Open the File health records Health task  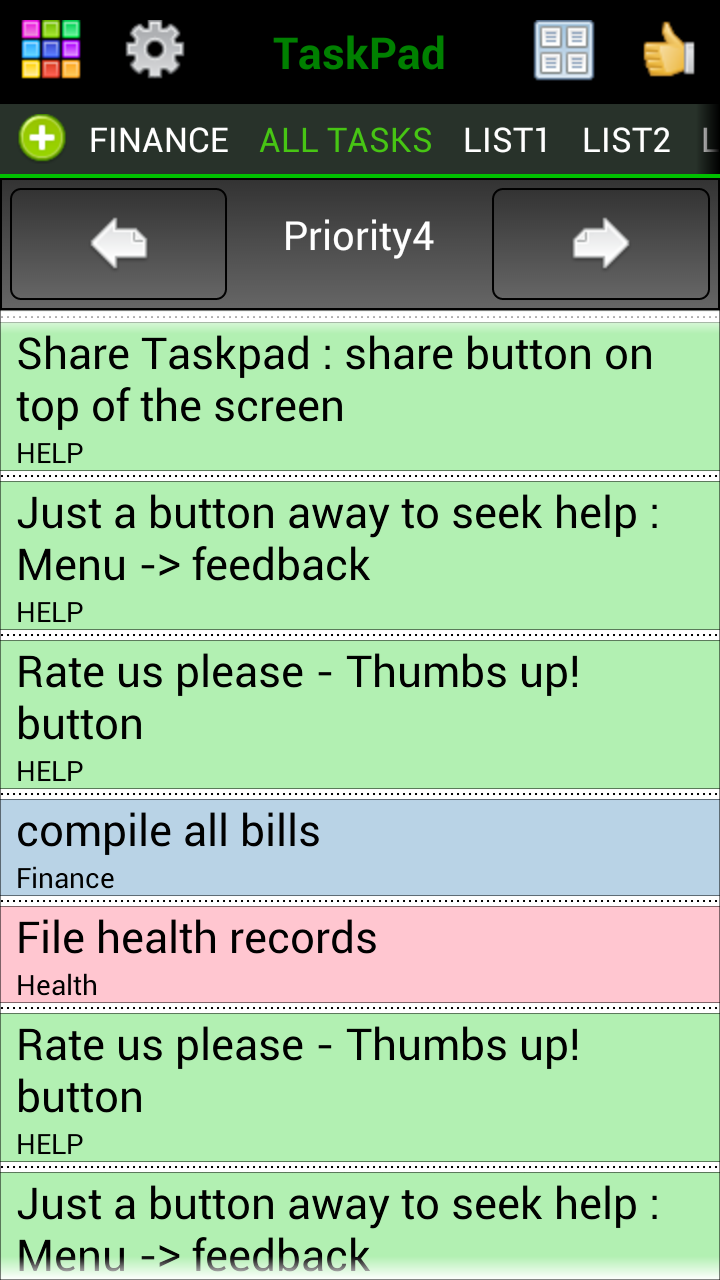coord(360,955)
